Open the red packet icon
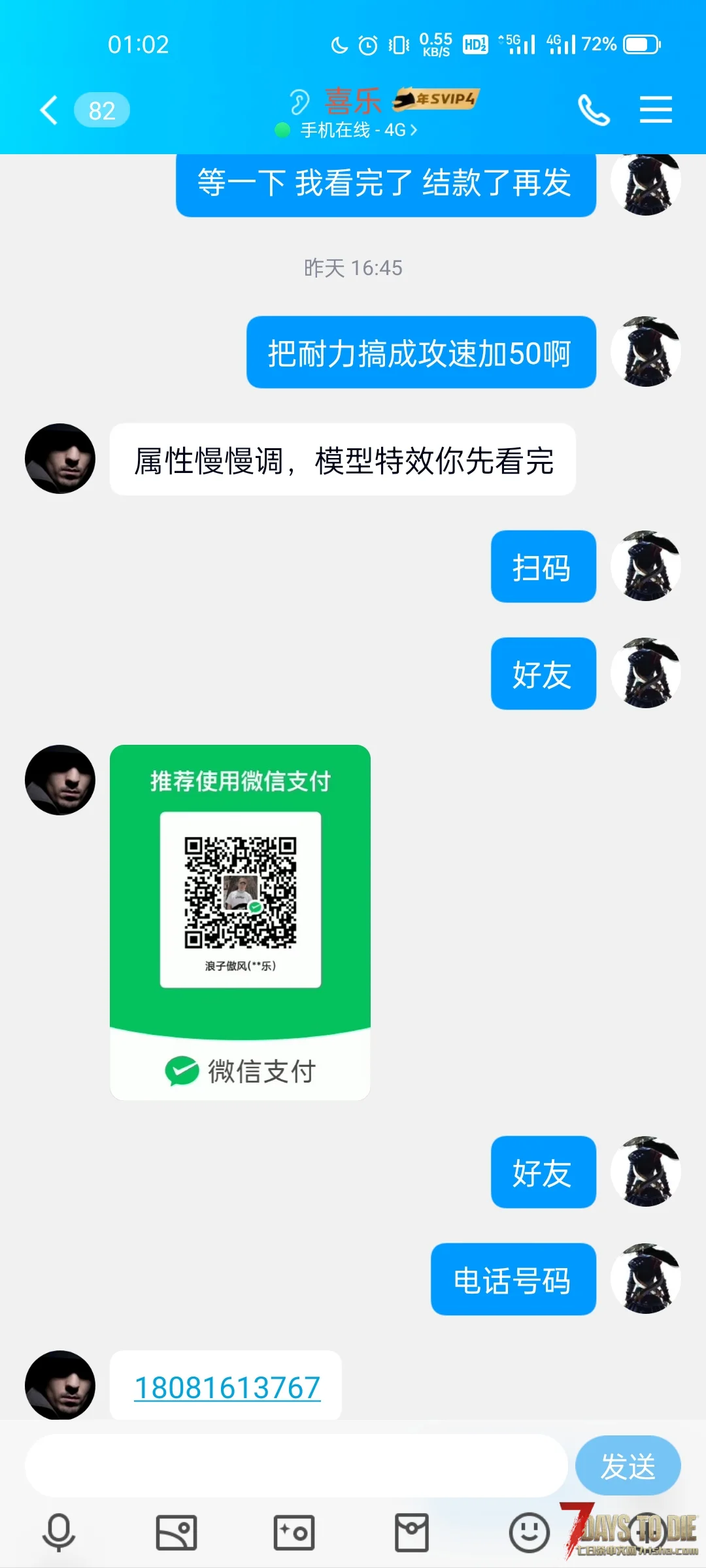This screenshot has height=1568, width=706. click(412, 1532)
